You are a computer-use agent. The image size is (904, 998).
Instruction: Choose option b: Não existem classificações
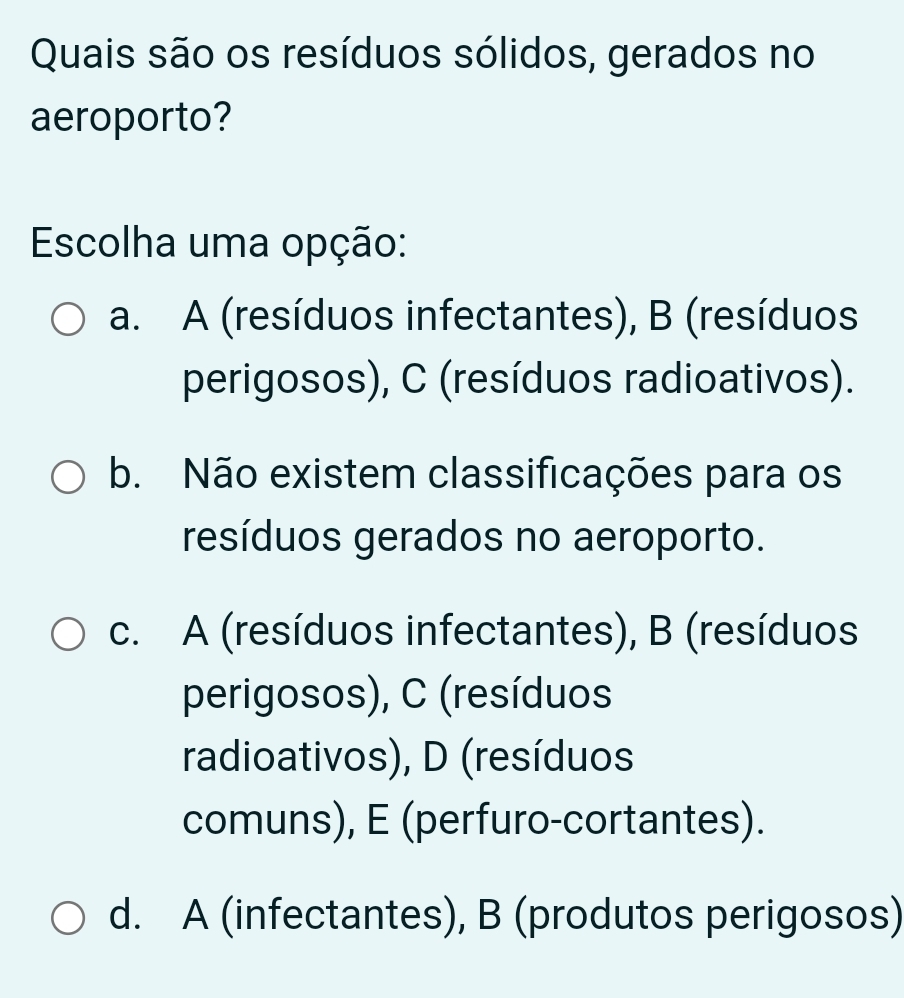(x=68, y=477)
